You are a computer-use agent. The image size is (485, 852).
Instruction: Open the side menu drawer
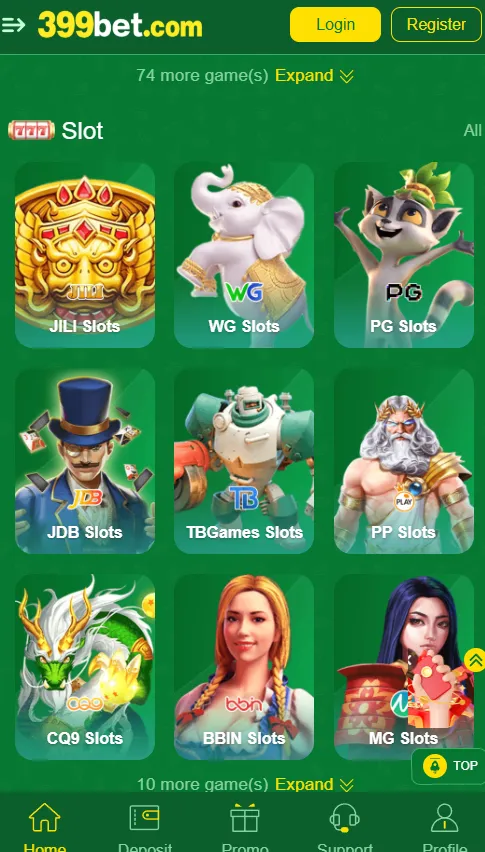coord(13,24)
